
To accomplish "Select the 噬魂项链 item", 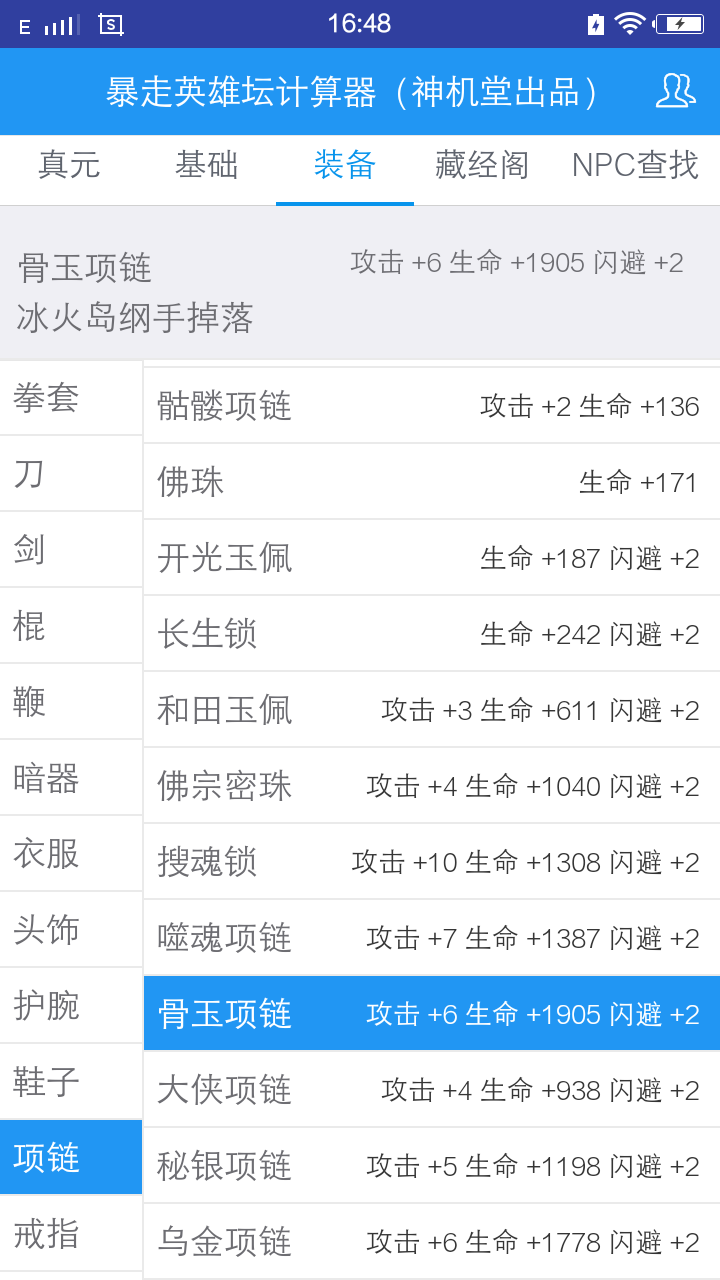I will click(432, 938).
